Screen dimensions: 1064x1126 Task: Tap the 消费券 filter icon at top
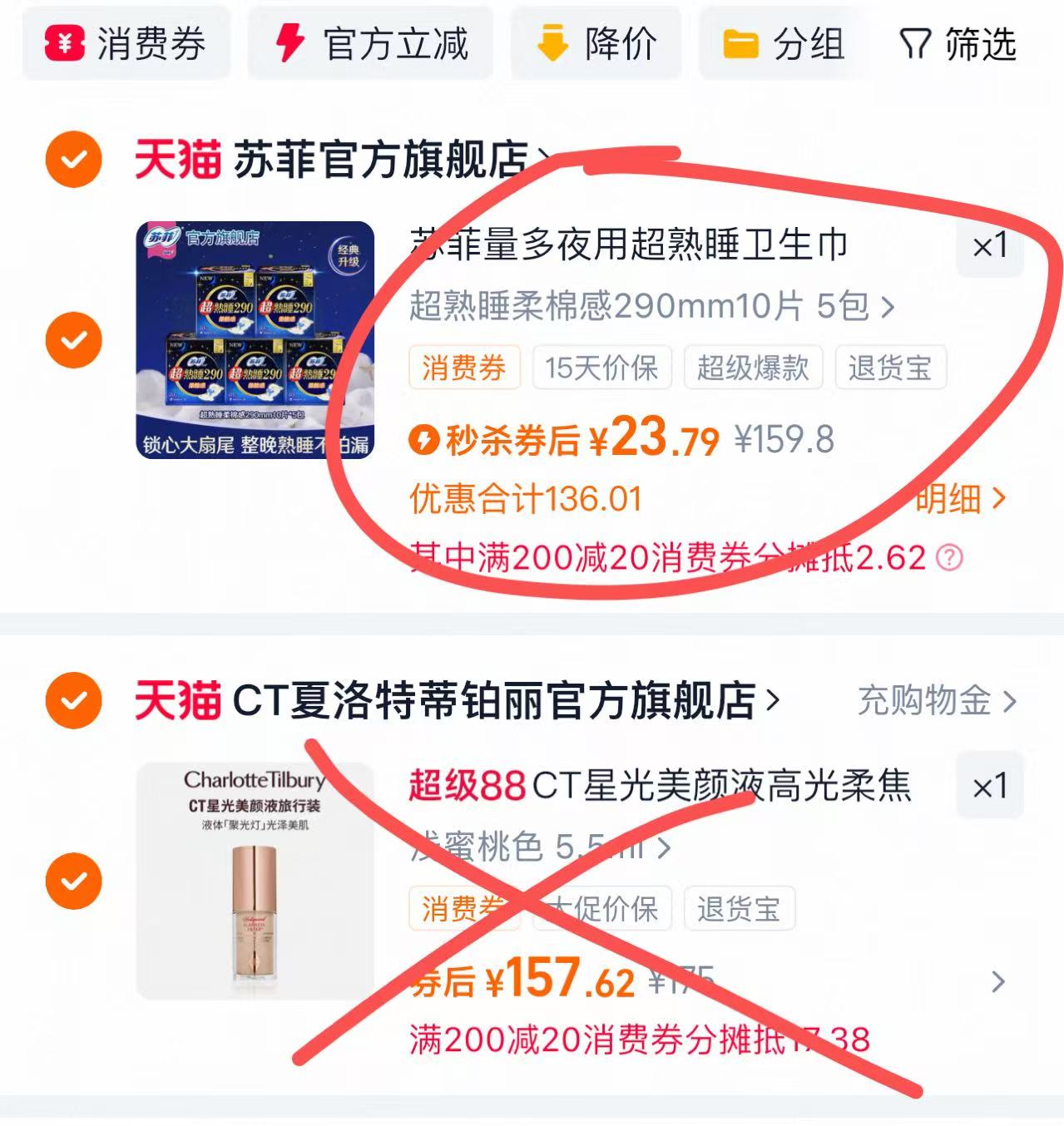66,43
